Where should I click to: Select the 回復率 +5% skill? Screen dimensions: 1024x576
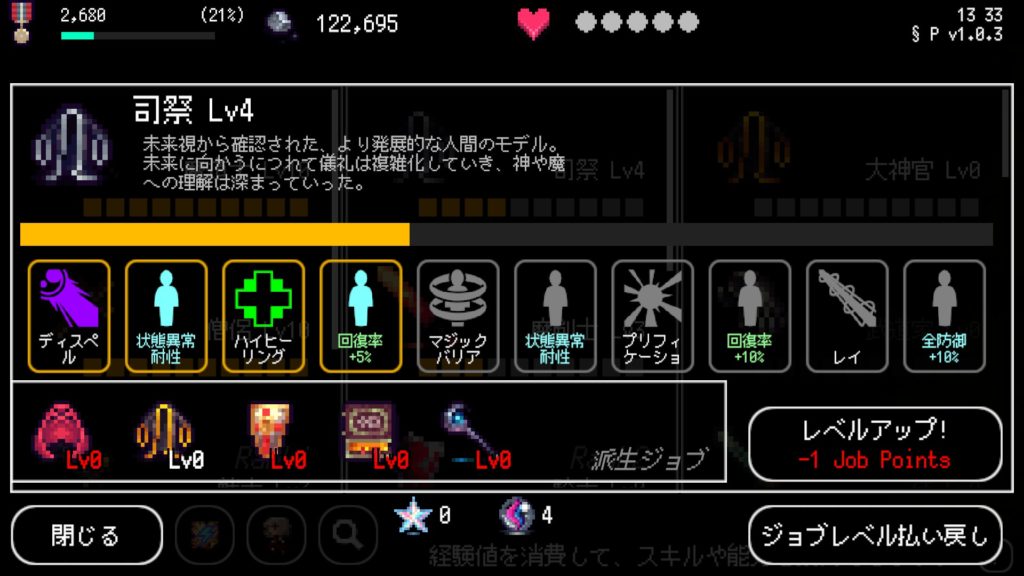click(360, 315)
